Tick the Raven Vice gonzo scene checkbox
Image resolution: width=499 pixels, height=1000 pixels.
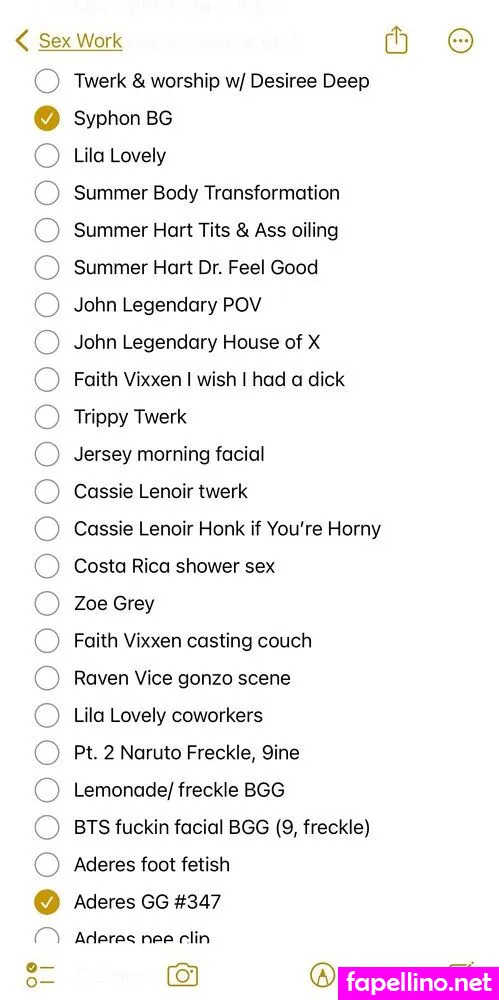coord(47,679)
